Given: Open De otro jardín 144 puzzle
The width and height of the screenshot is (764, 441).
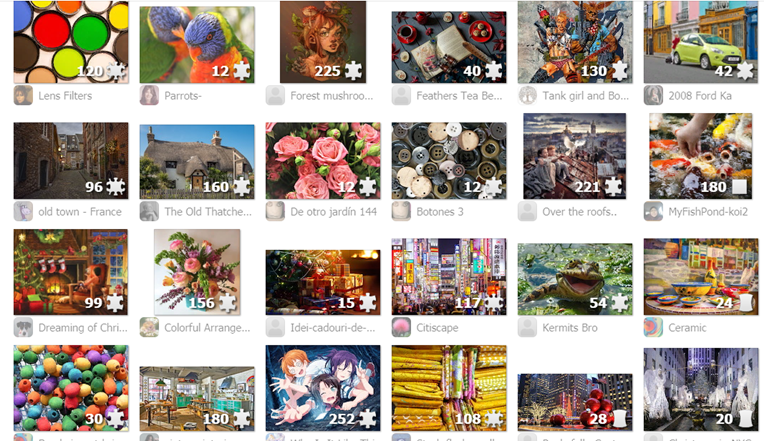Looking at the screenshot, I should [323, 160].
